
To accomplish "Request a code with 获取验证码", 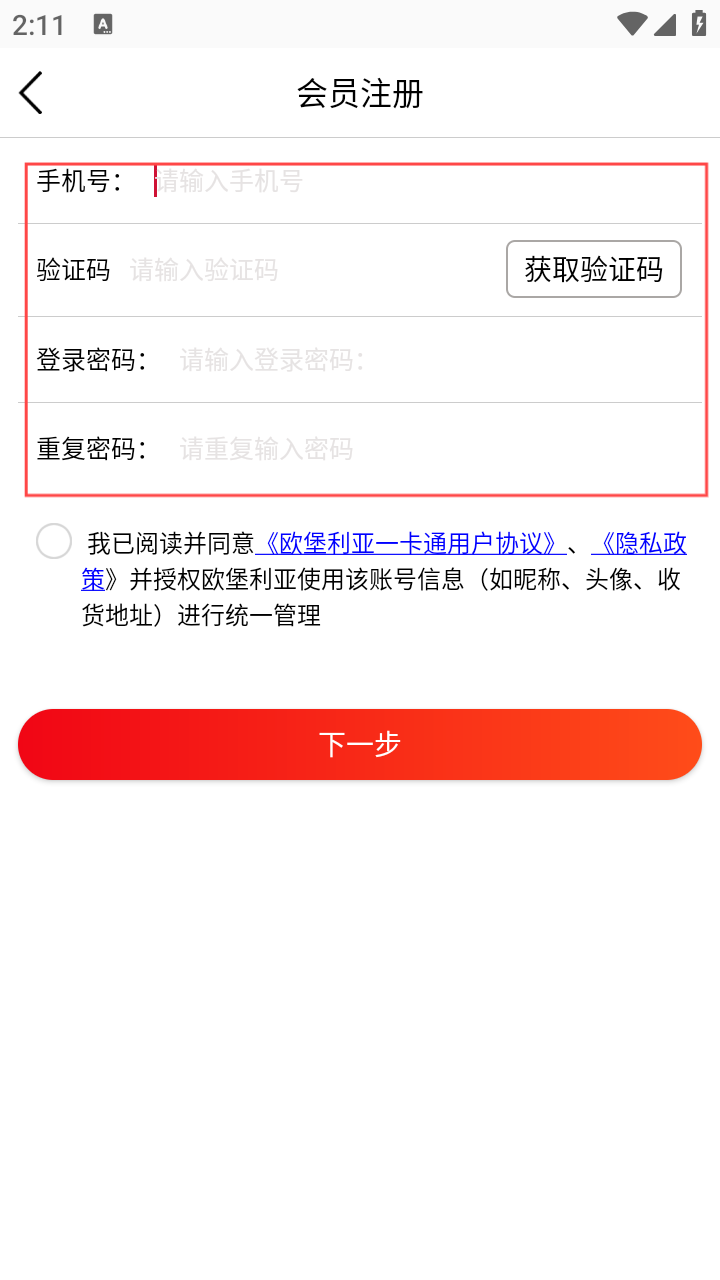I will (593, 269).
